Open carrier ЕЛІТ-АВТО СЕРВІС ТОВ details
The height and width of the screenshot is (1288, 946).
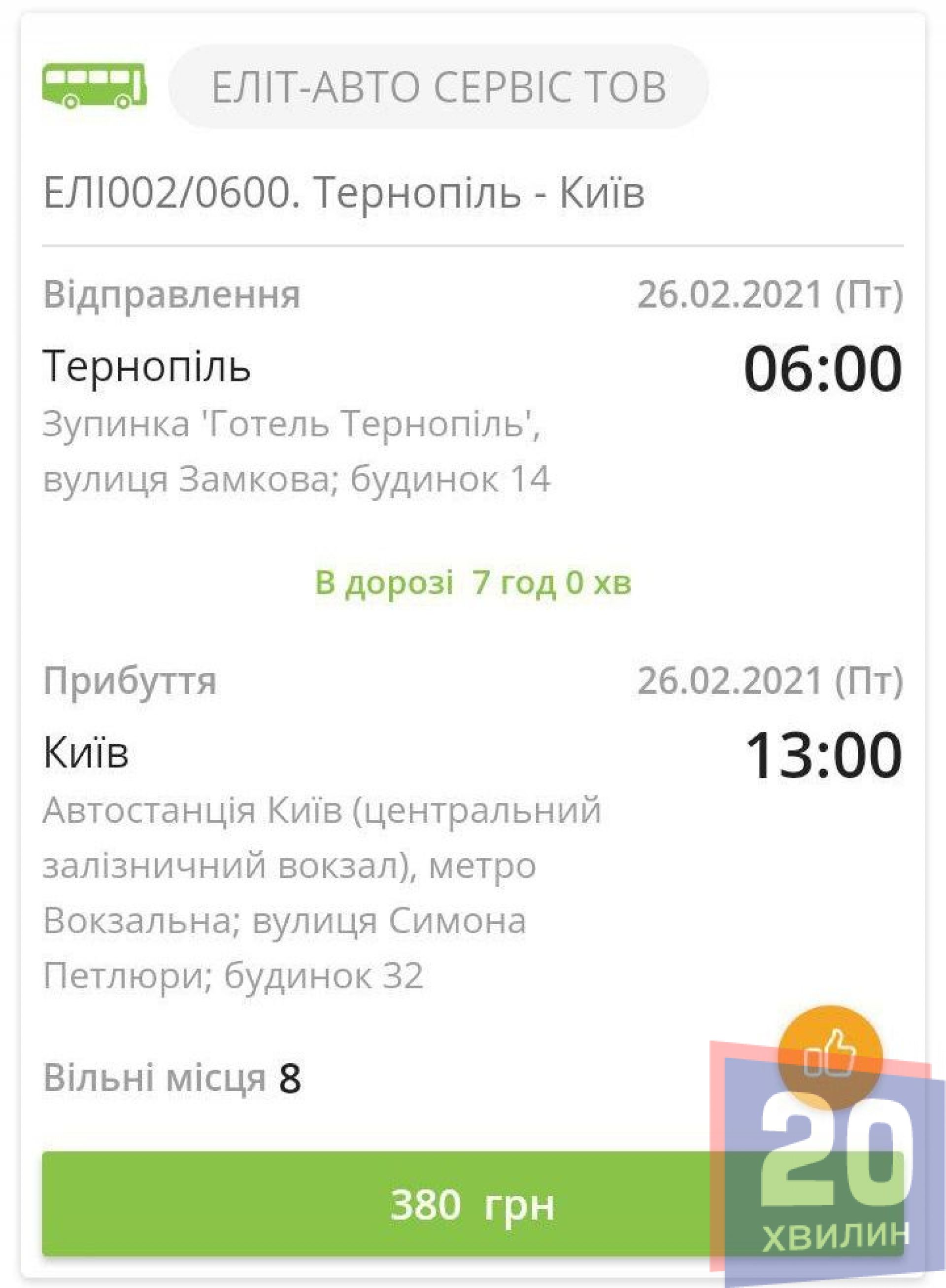[x=439, y=87]
